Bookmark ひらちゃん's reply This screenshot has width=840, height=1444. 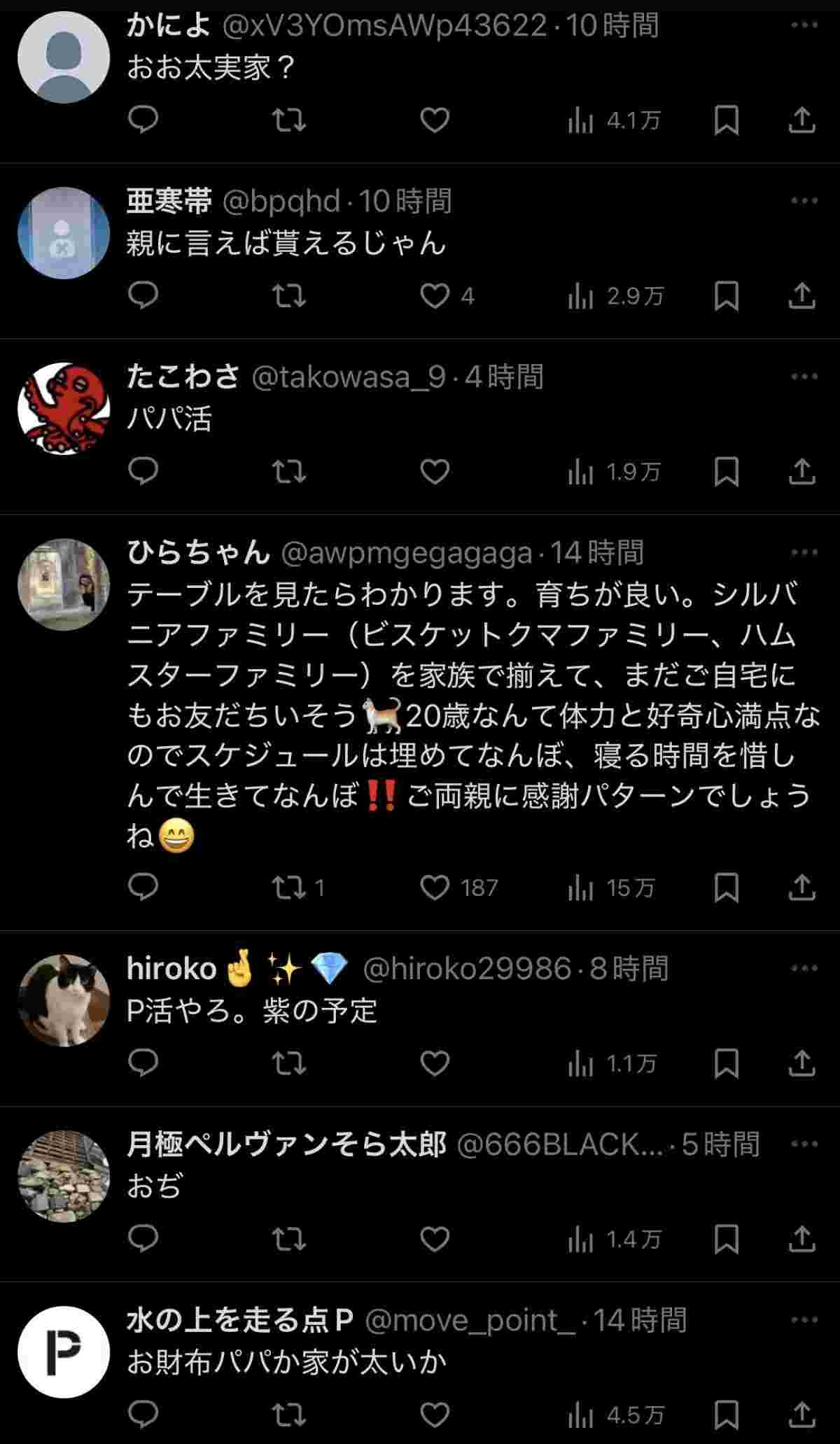pos(726,888)
